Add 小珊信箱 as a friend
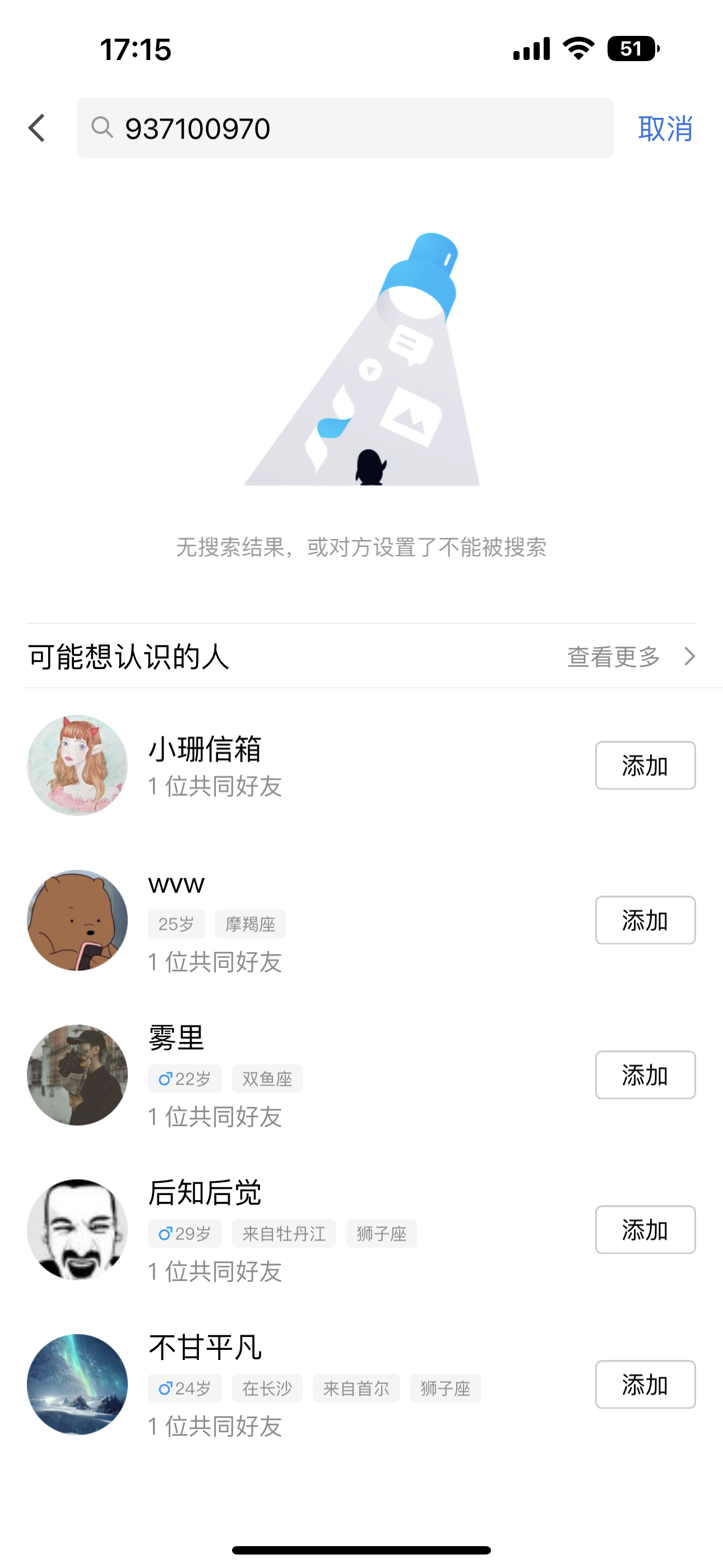The image size is (723, 1568). [645, 765]
